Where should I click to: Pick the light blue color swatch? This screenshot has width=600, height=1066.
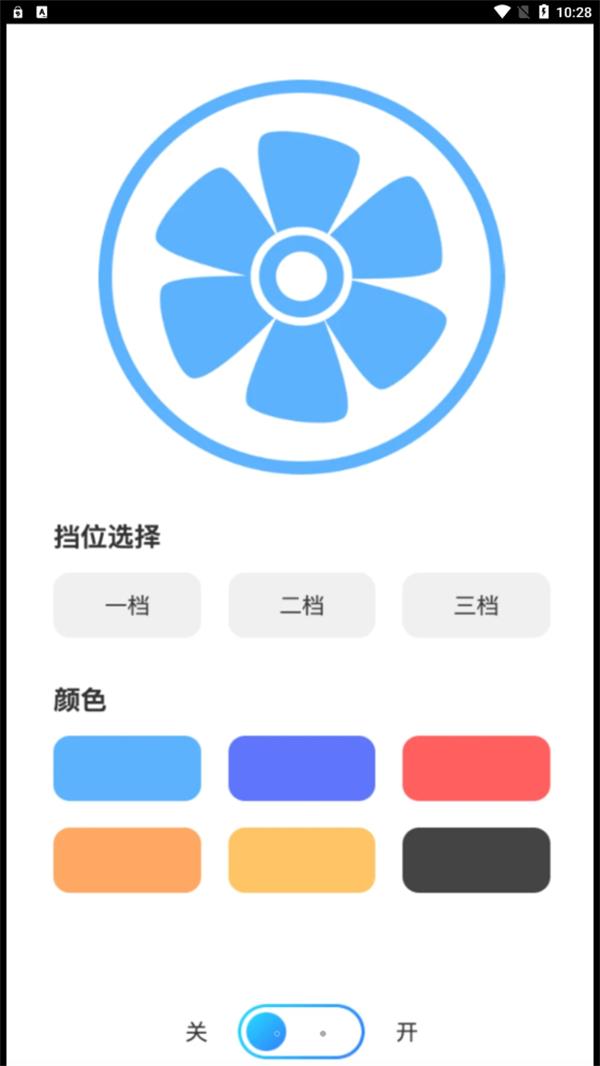tap(127, 768)
